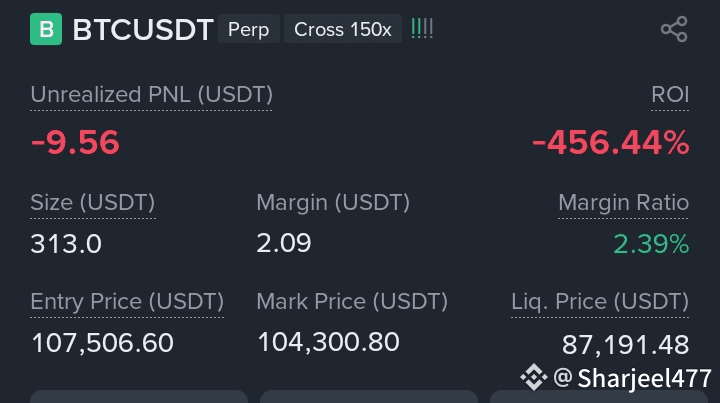Check the Entry Price label info
The height and width of the screenshot is (403, 720).
(127, 301)
